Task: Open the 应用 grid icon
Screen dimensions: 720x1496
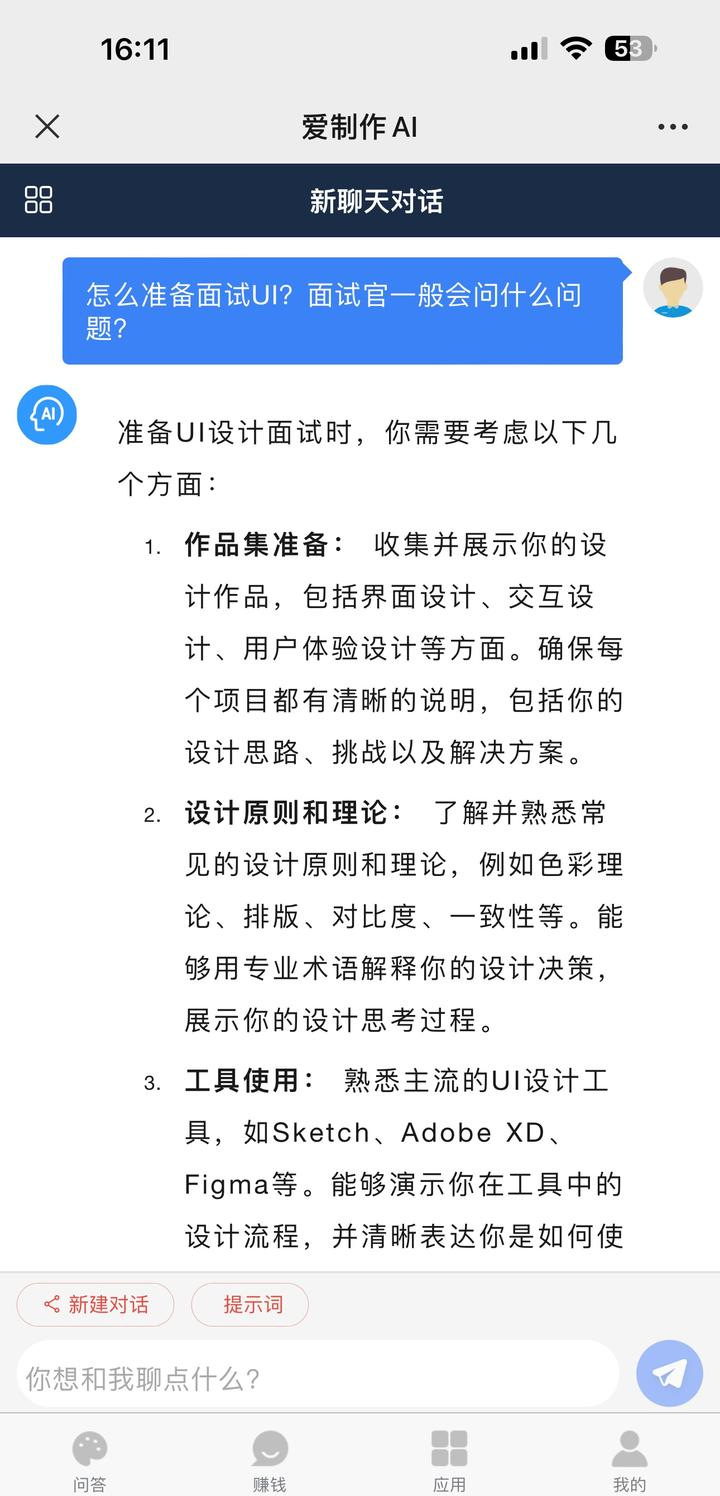Action: click(450, 1448)
